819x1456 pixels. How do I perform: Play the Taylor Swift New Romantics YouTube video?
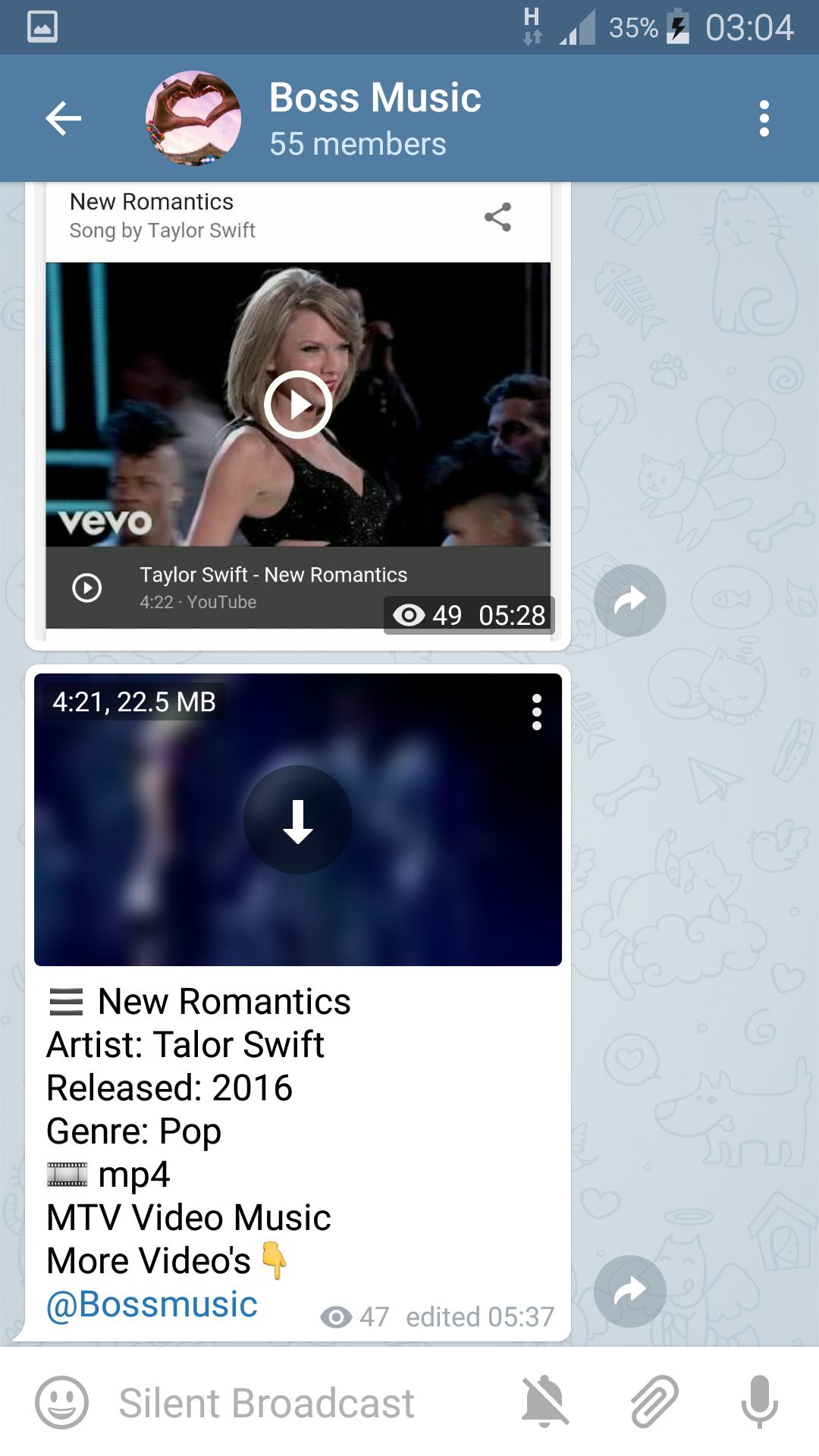(298, 404)
